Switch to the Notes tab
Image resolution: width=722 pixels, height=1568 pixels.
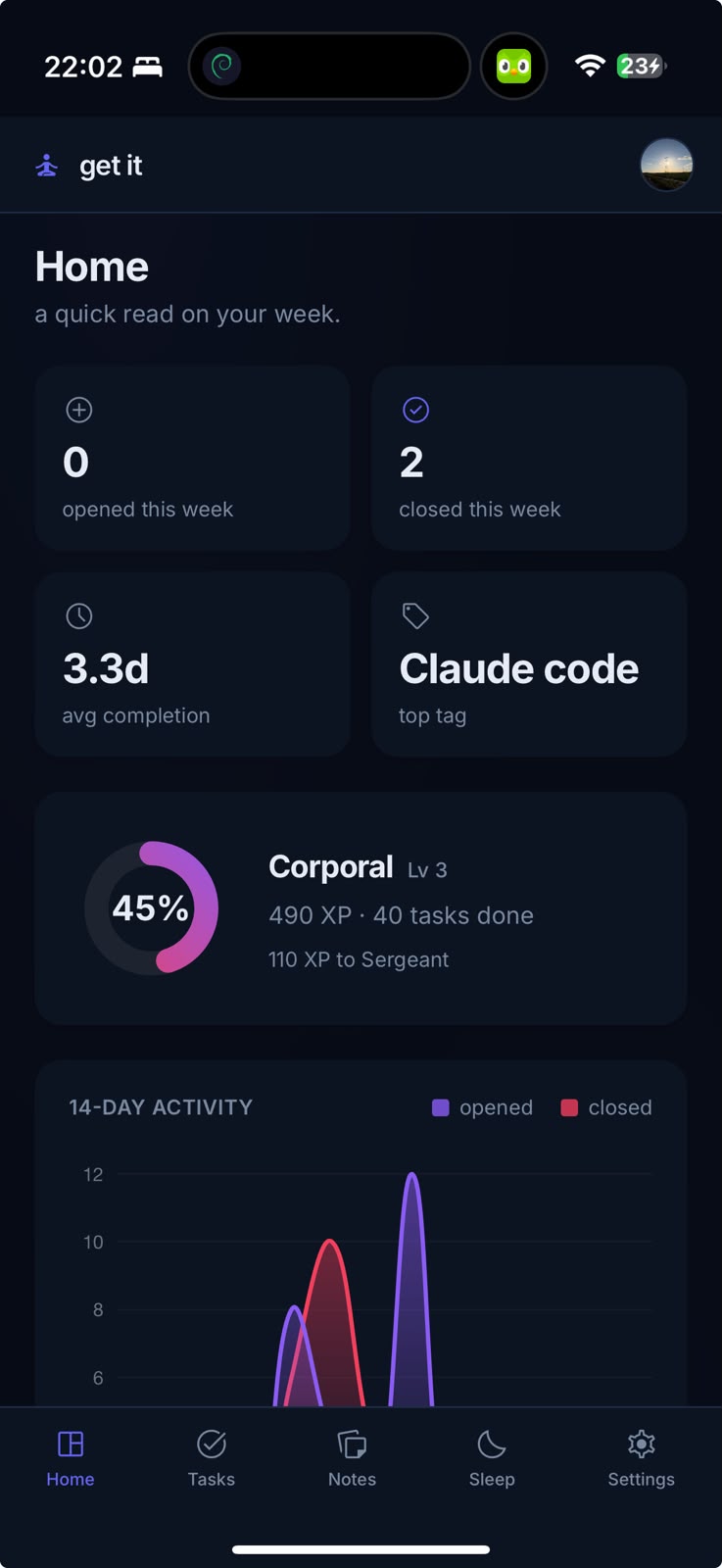point(352,1458)
